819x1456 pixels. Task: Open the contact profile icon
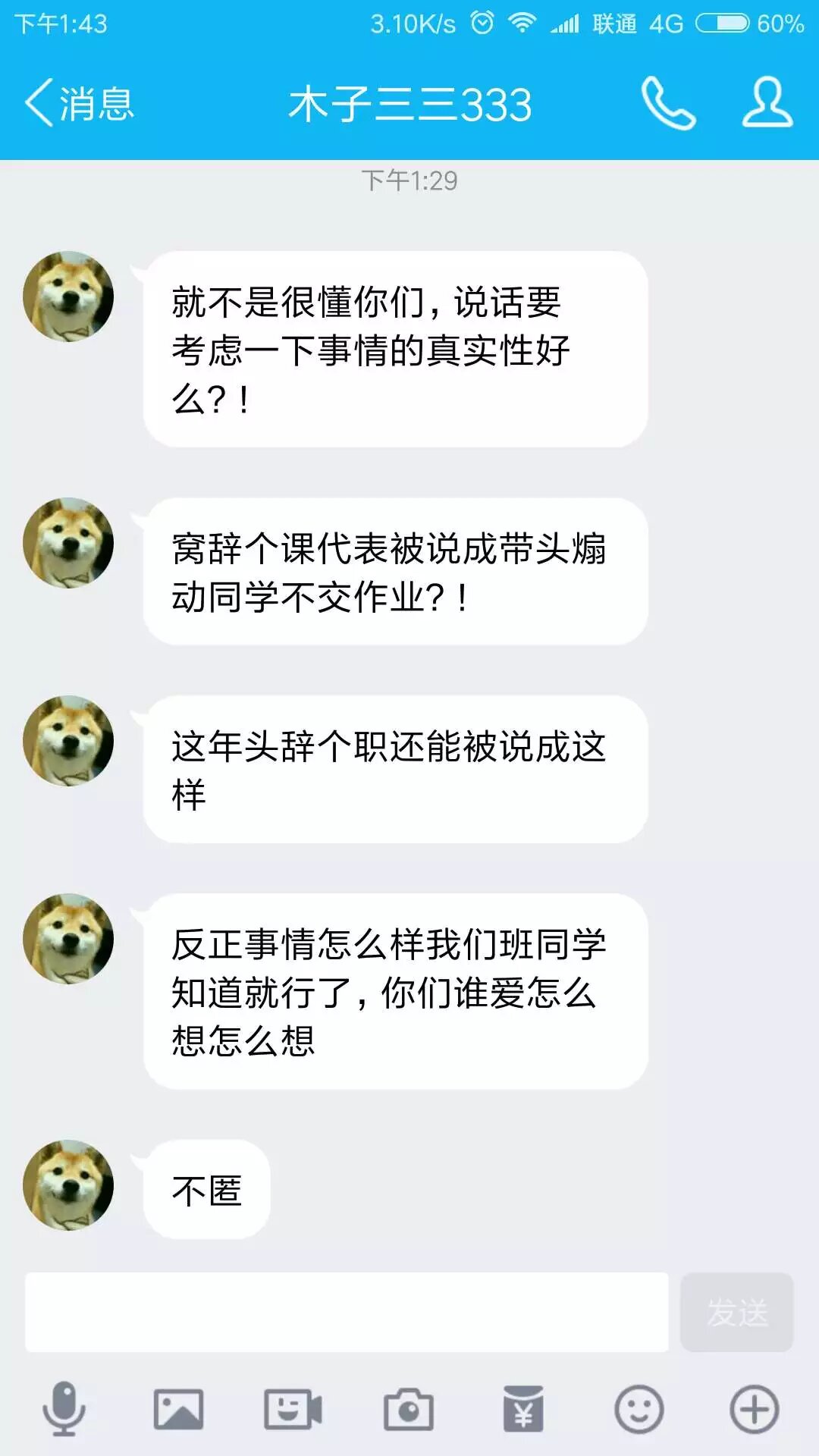tap(767, 103)
